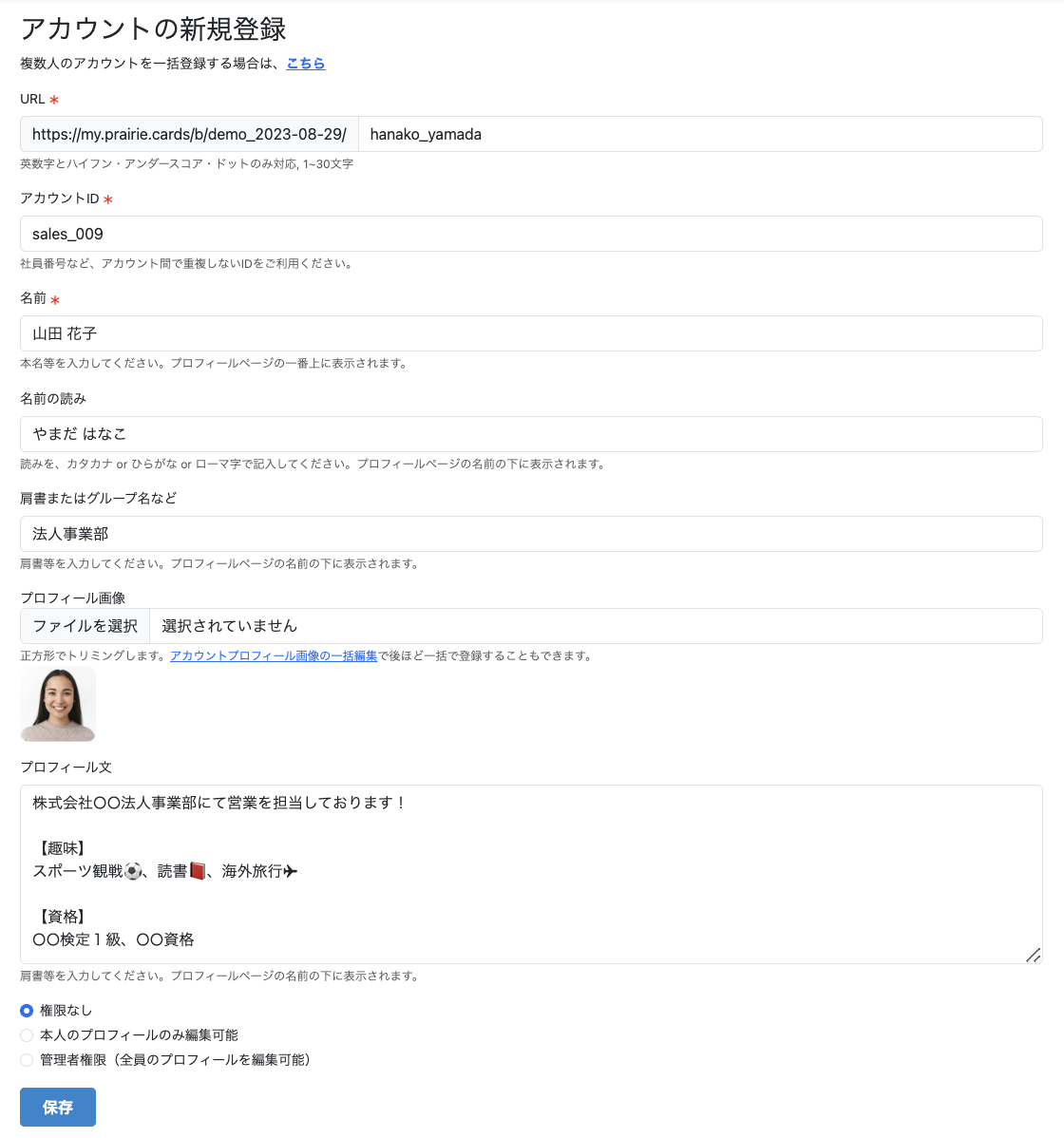The image size is (1064, 1138).
Task: Open the アカウントプロフィール画像の一括編集 link
Action: click(274, 655)
